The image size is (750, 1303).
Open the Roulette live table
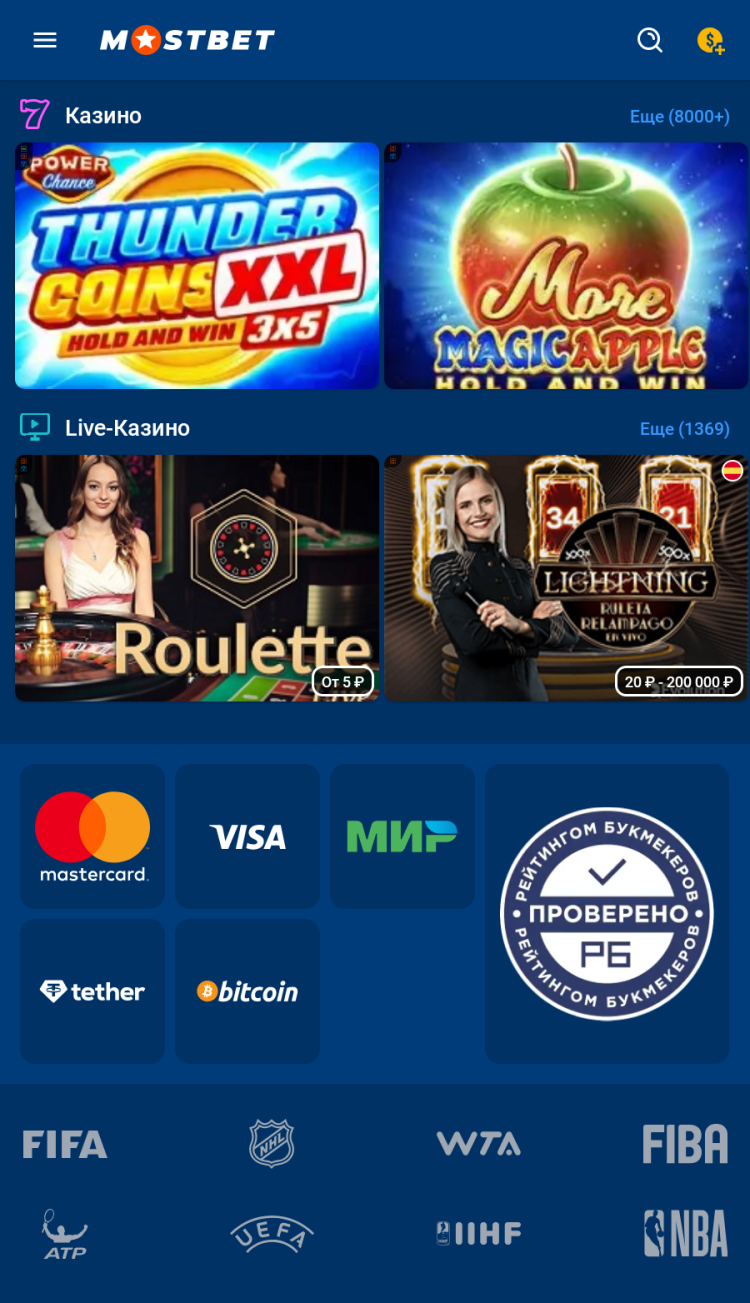(x=197, y=578)
